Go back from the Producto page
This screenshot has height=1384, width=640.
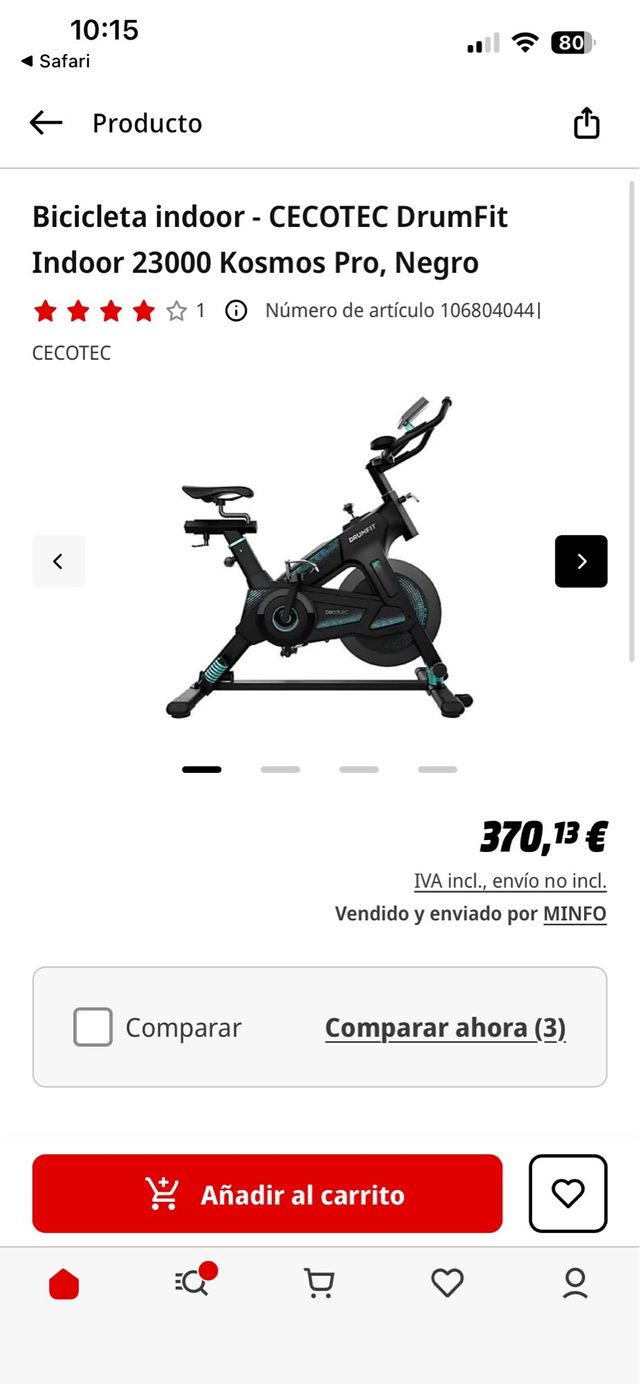(x=46, y=123)
